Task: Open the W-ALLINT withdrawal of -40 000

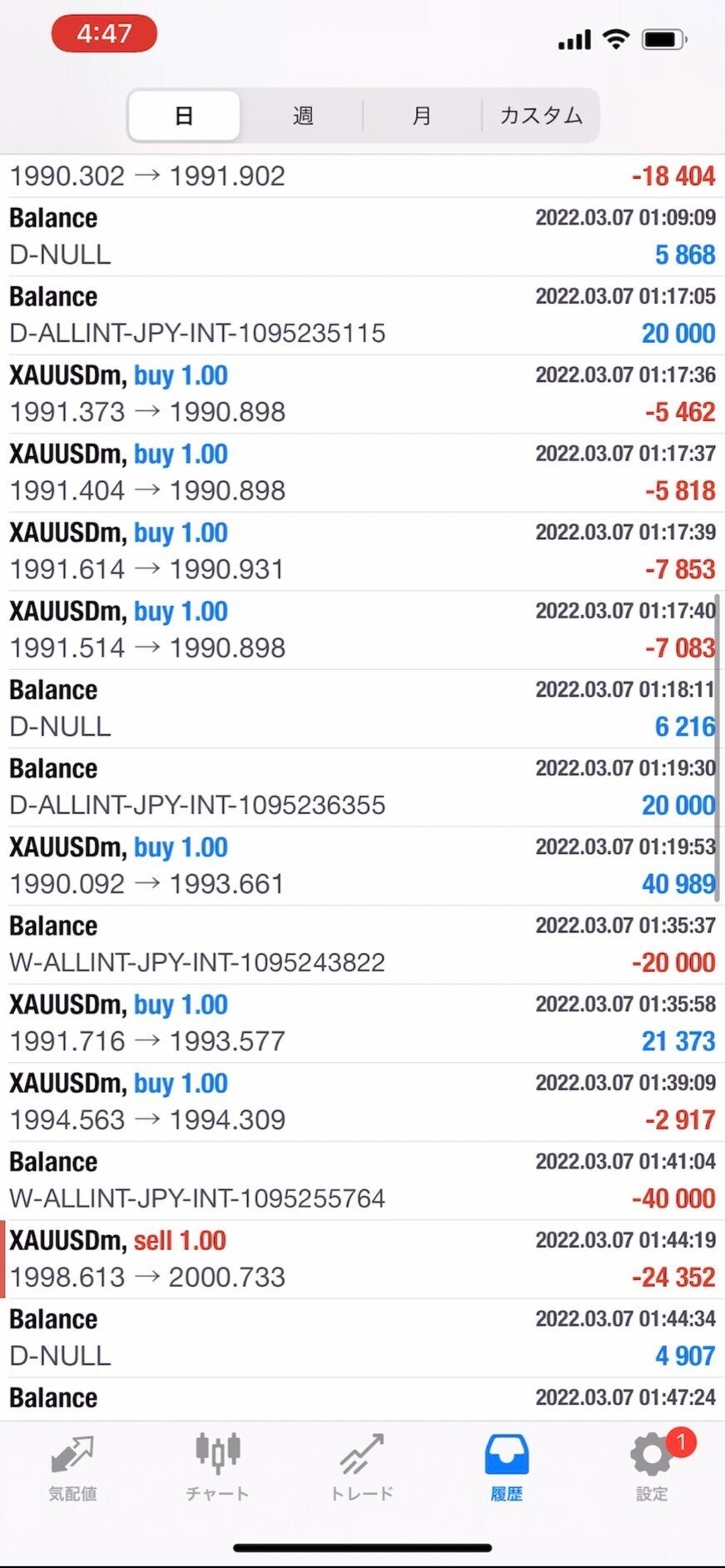Action: (x=362, y=1180)
